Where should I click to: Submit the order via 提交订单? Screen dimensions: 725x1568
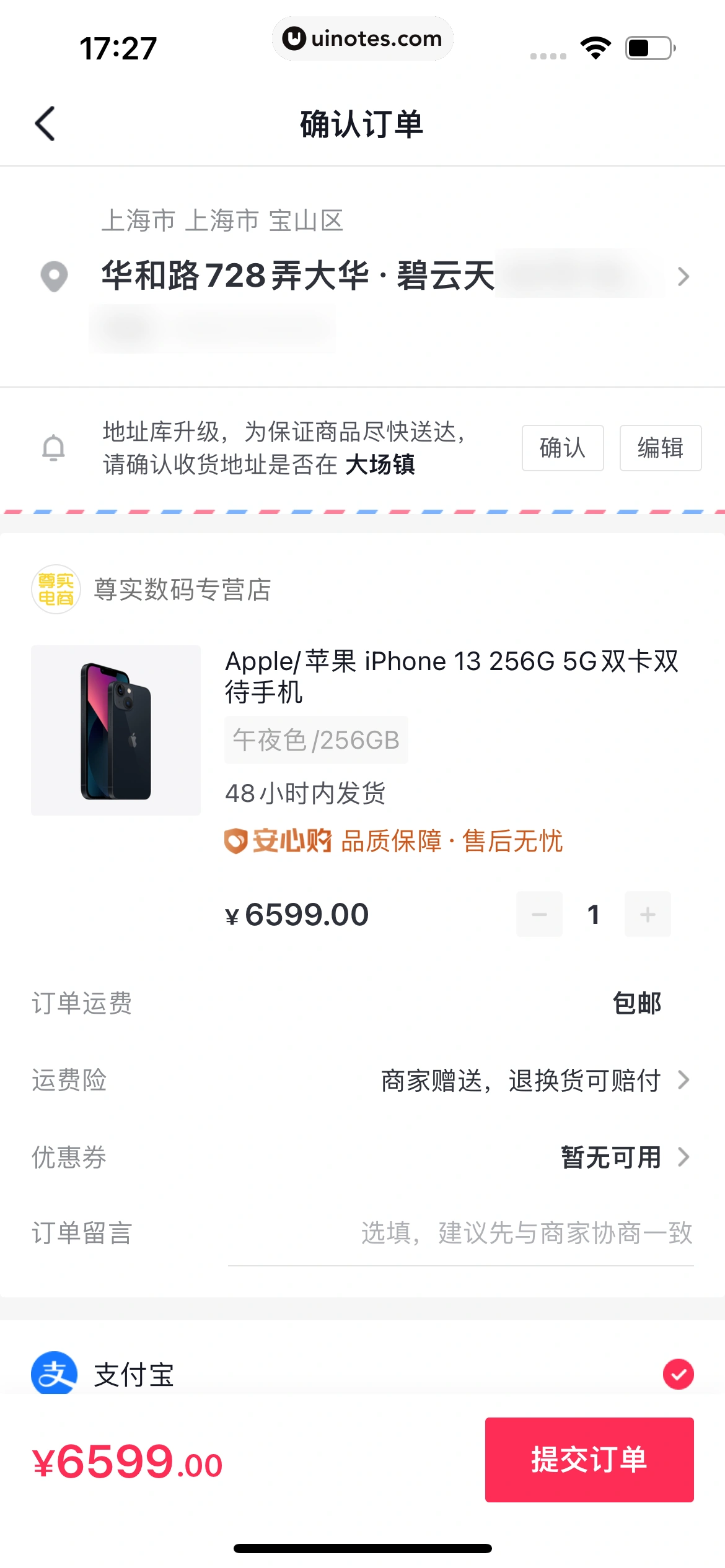(587, 1460)
